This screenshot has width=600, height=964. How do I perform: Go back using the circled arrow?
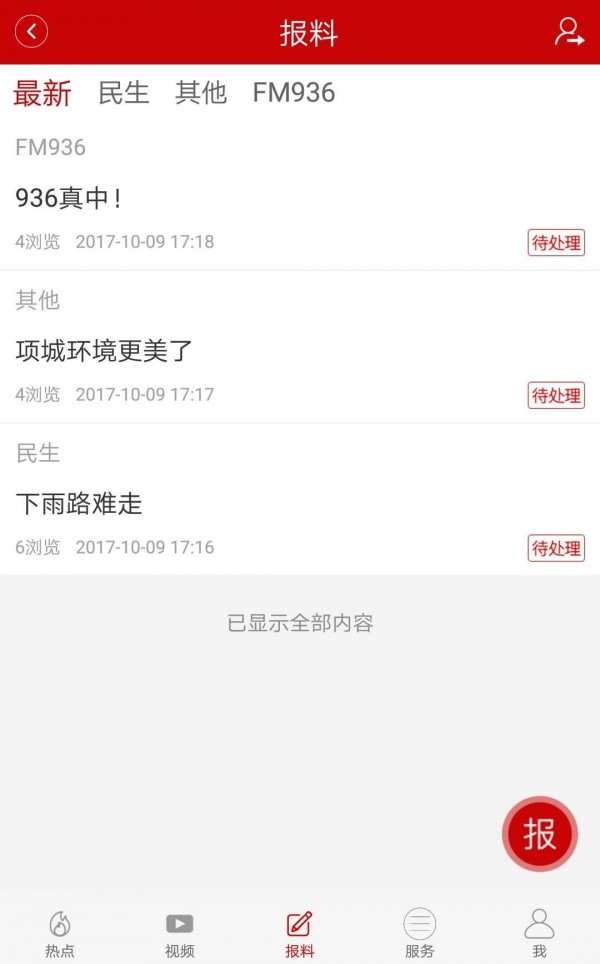click(32, 32)
